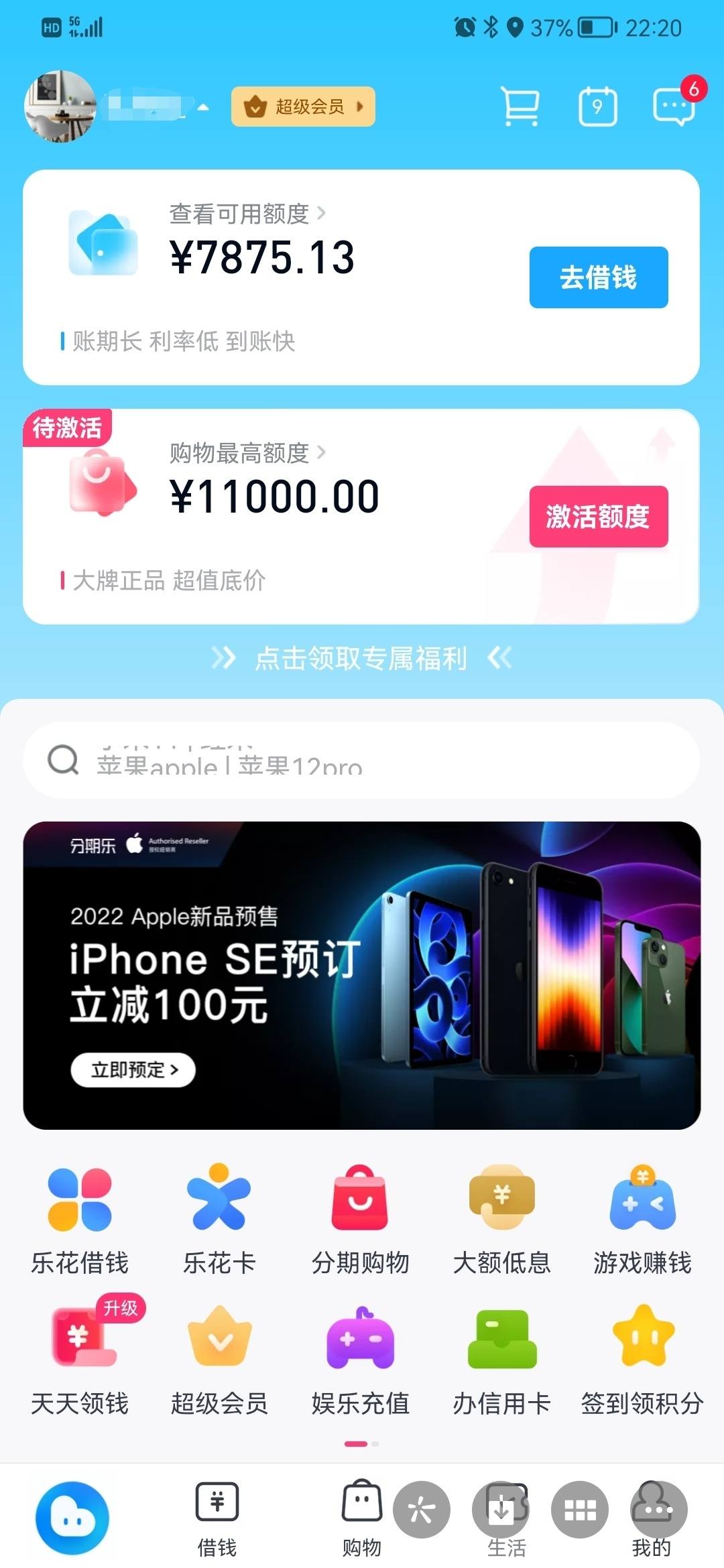The image size is (724, 1568).
Task: Tap the product search box
Action: 361,761
